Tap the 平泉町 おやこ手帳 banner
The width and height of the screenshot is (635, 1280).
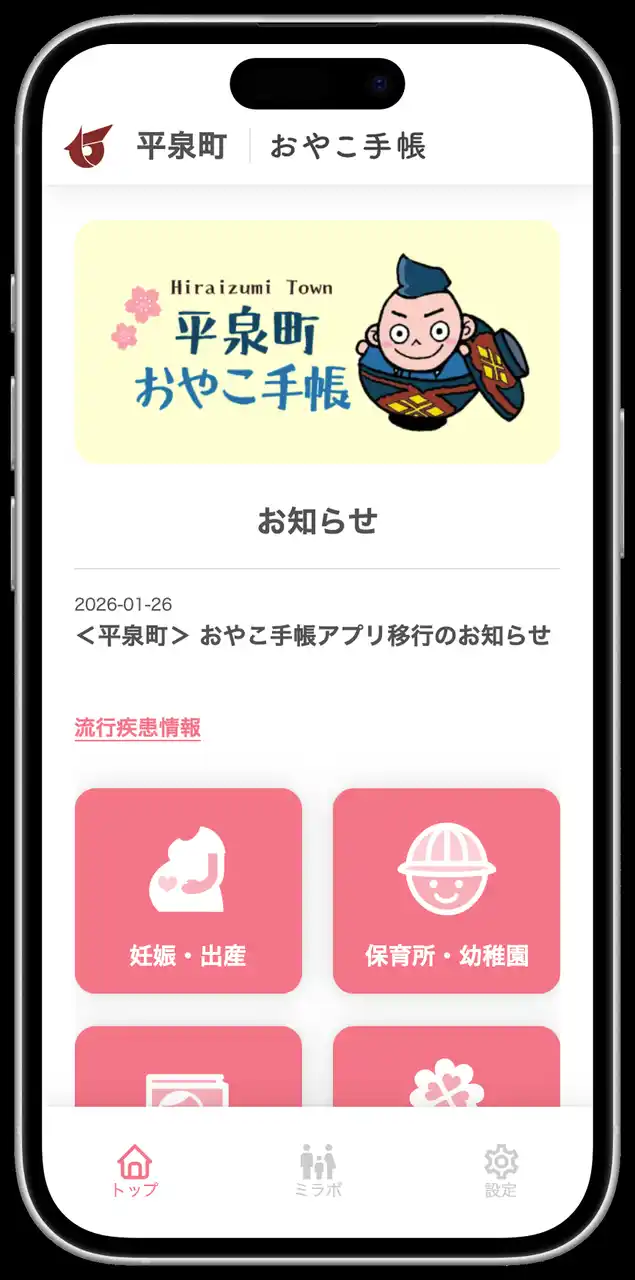(317, 342)
